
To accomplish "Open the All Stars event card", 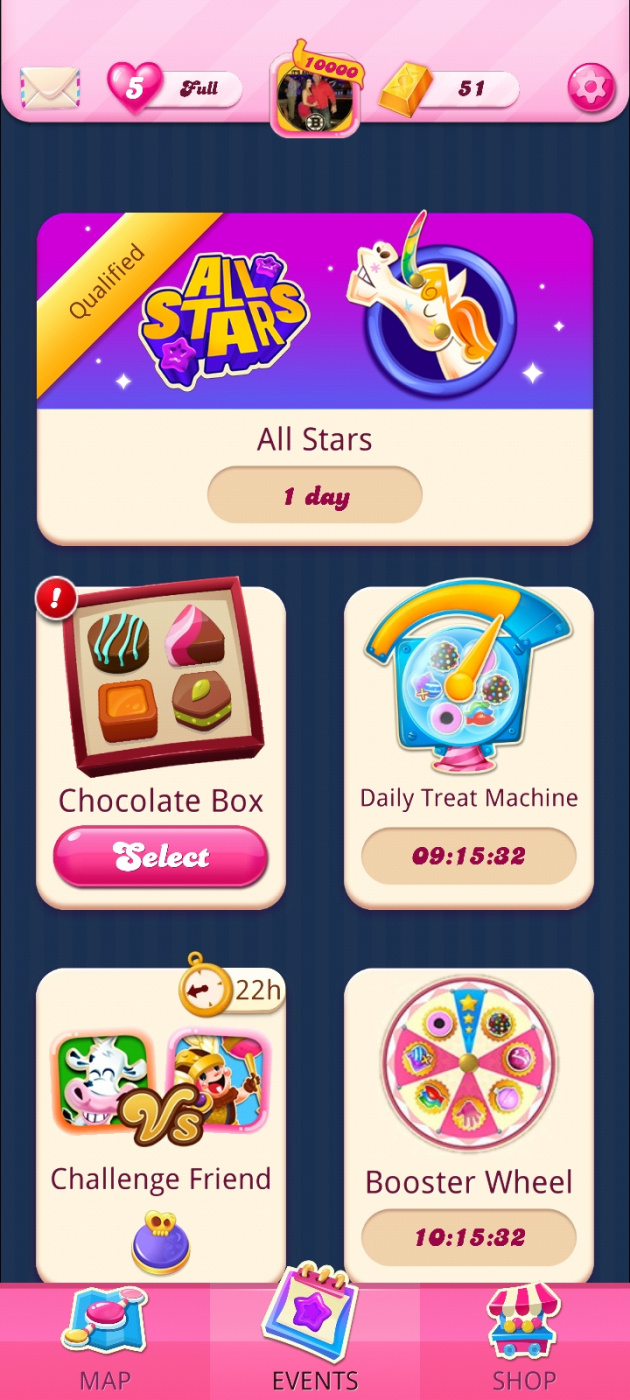I will (x=315, y=378).
